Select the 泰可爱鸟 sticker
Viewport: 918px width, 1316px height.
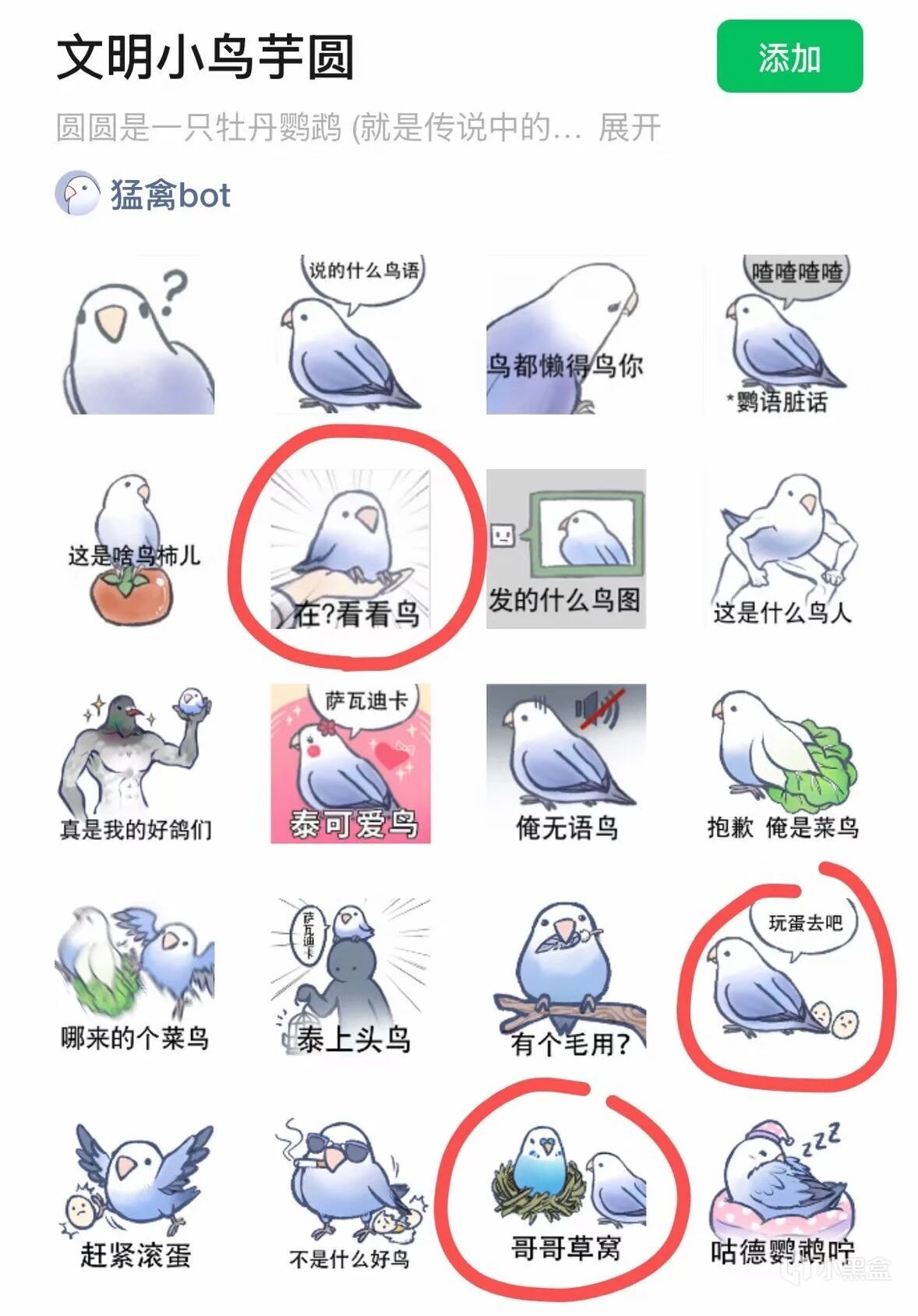(x=351, y=764)
